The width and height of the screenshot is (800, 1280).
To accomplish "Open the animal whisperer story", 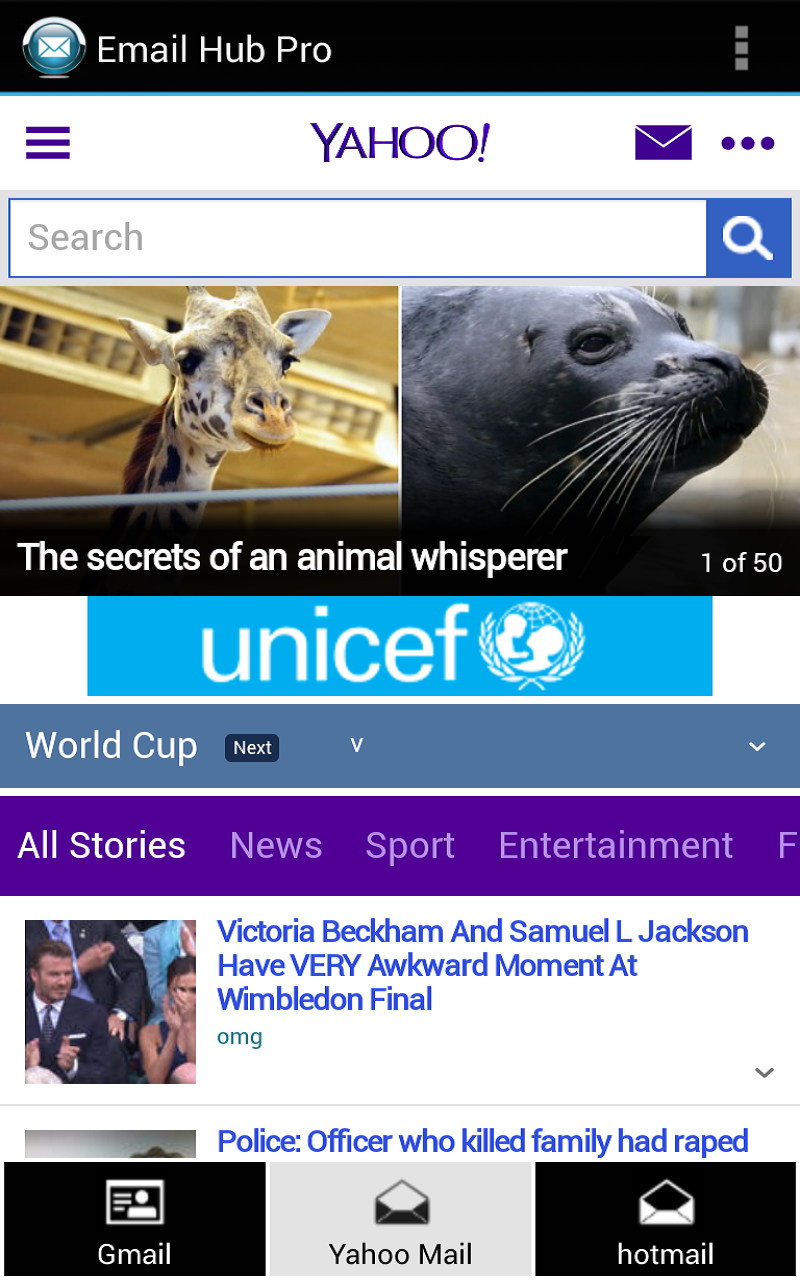I will [292, 557].
